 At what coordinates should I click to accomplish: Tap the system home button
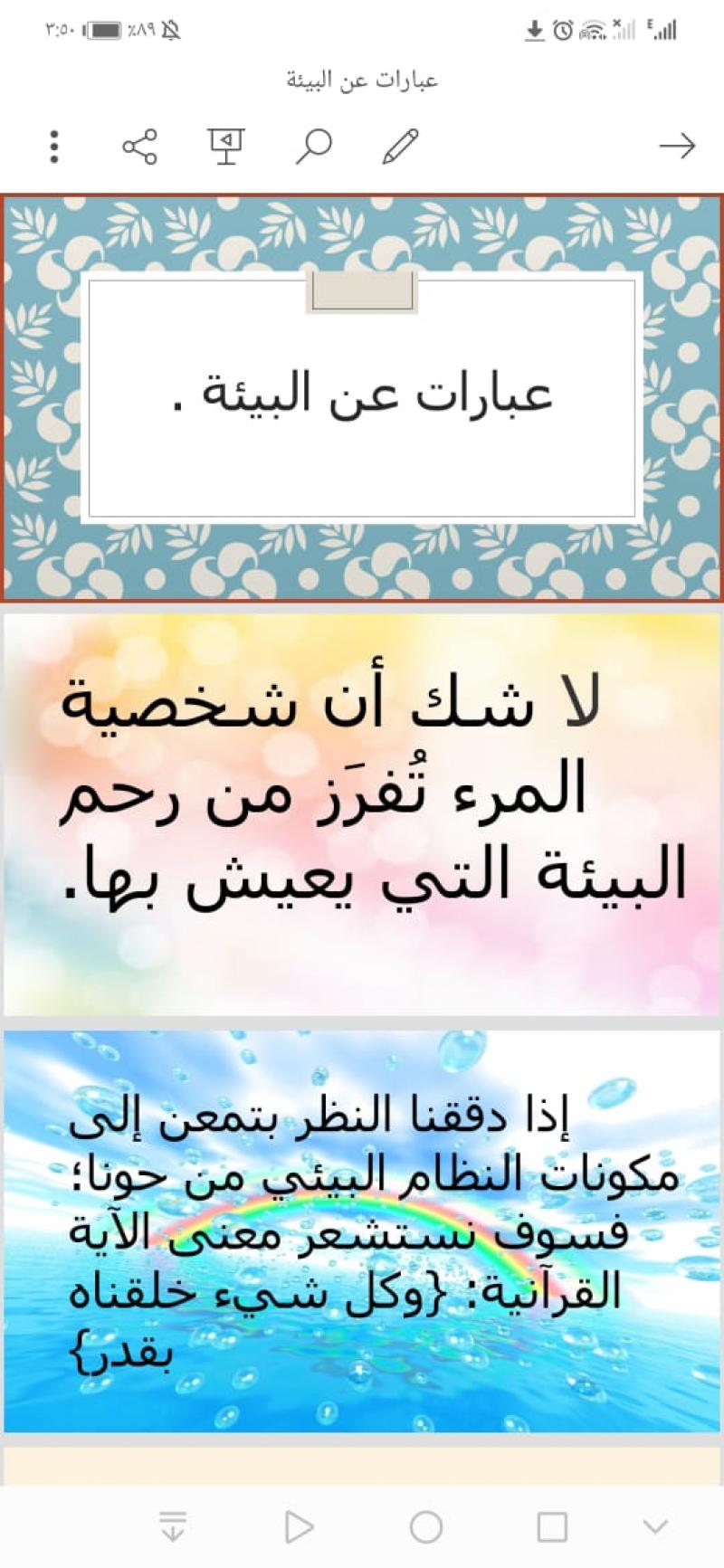[x=425, y=1527]
